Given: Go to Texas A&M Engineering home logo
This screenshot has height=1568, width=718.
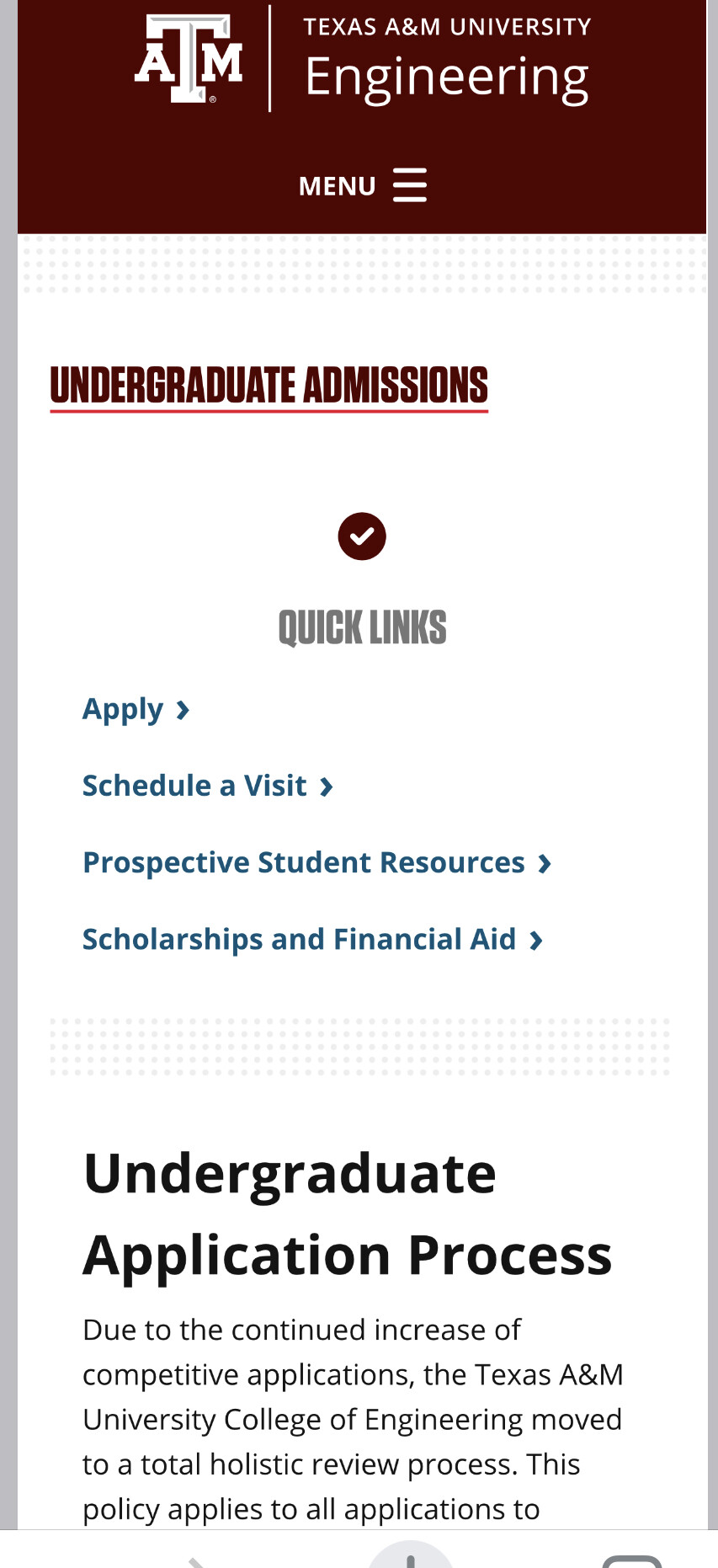Looking at the screenshot, I should tap(363, 60).
